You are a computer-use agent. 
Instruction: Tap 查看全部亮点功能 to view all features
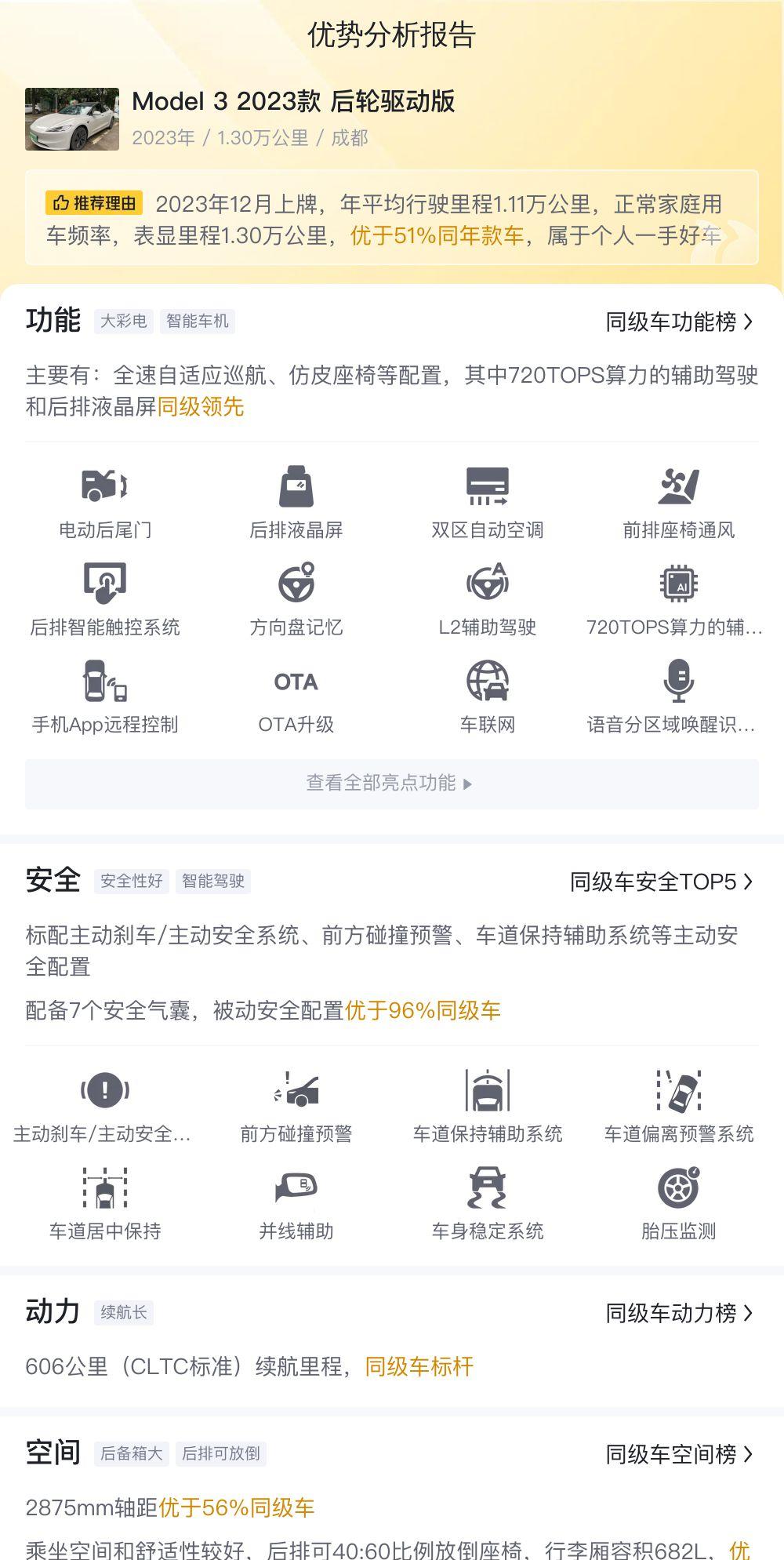tap(392, 784)
